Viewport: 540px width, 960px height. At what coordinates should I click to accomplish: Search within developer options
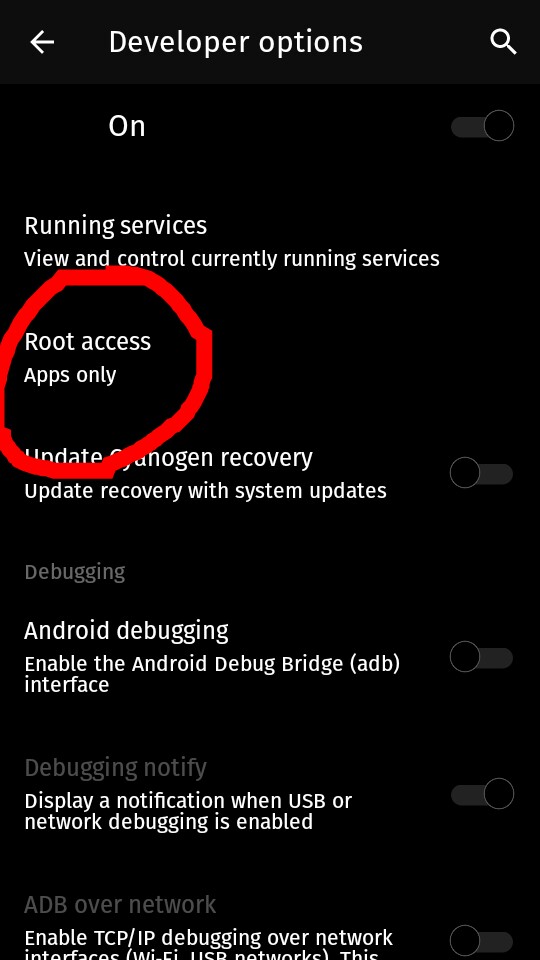tap(503, 42)
